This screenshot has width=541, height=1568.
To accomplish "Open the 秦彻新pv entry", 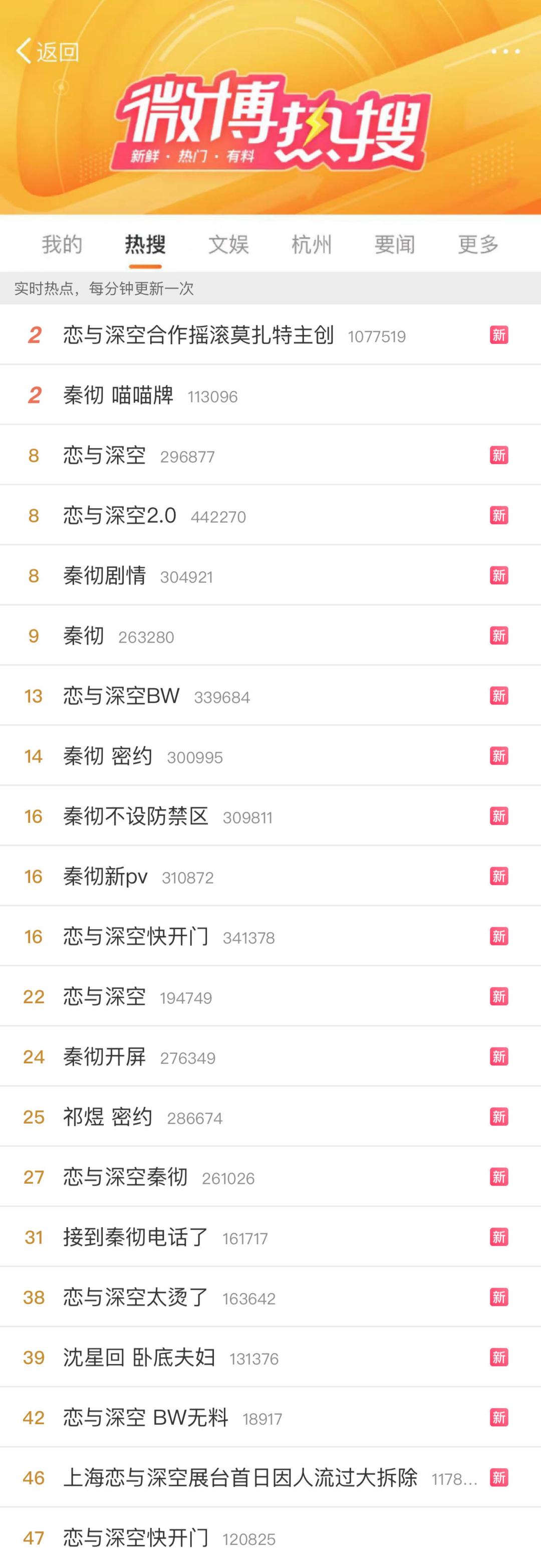I will 105,876.
